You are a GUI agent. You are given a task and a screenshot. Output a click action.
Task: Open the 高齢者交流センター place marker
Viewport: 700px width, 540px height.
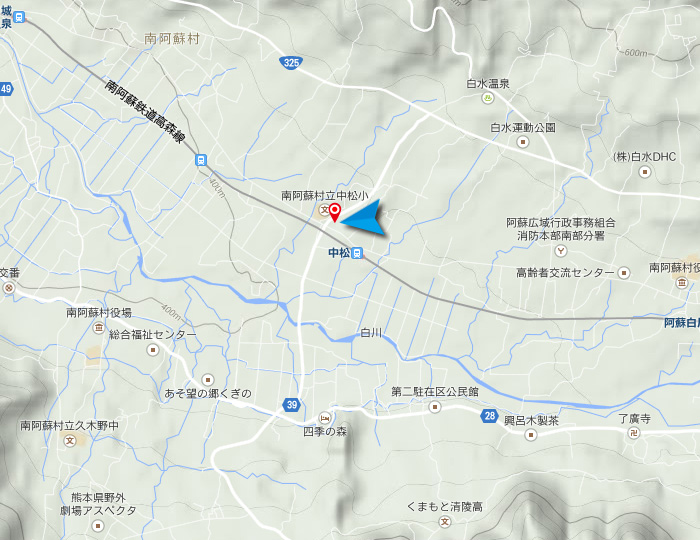point(624,272)
